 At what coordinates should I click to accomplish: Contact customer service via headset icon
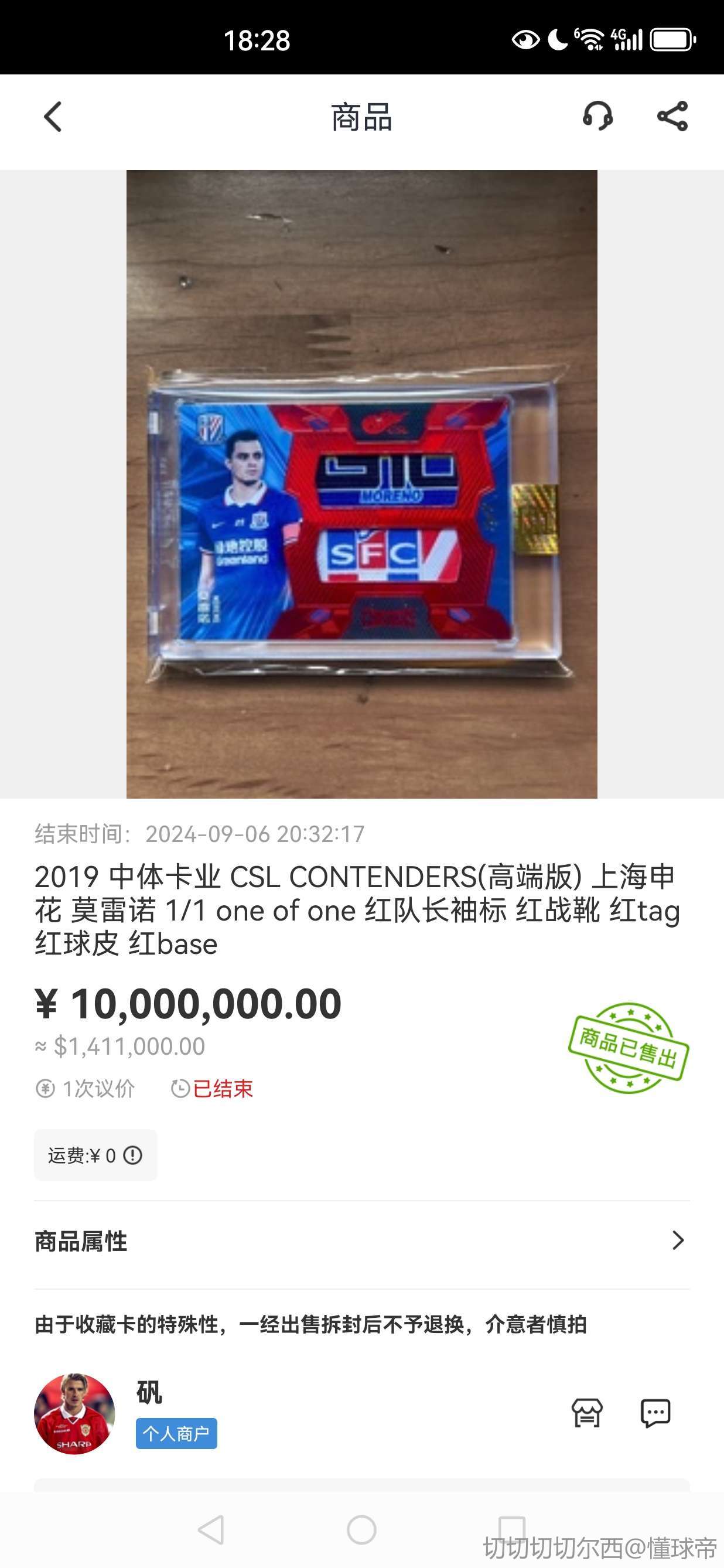tap(597, 115)
